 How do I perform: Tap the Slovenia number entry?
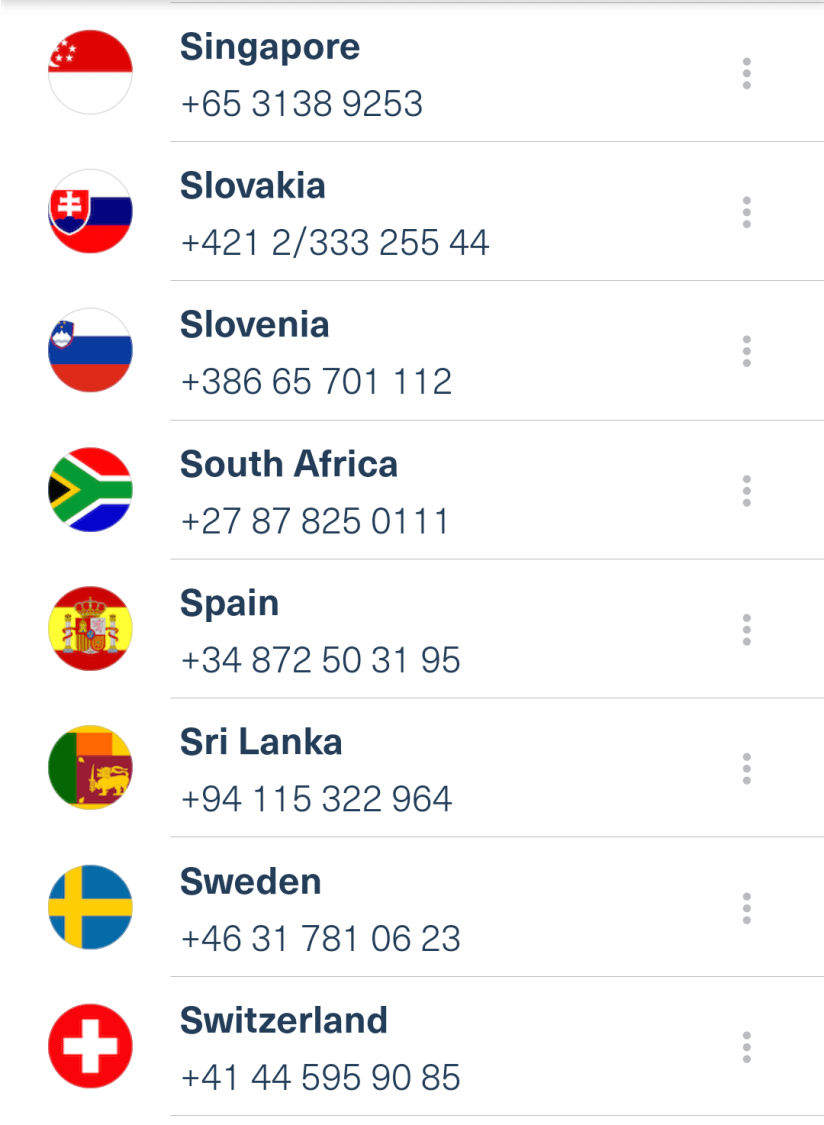click(400, 352)
